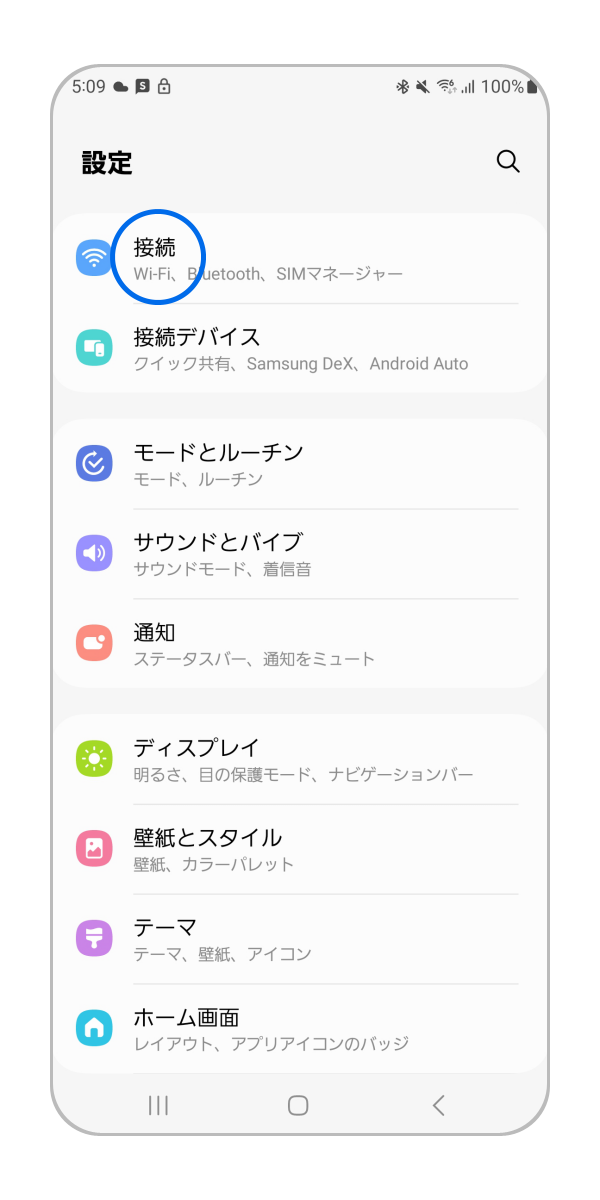Go to 壁紙とスタイル
The width and height of the screenshot is (600, 1200).
tap(300, 849)
